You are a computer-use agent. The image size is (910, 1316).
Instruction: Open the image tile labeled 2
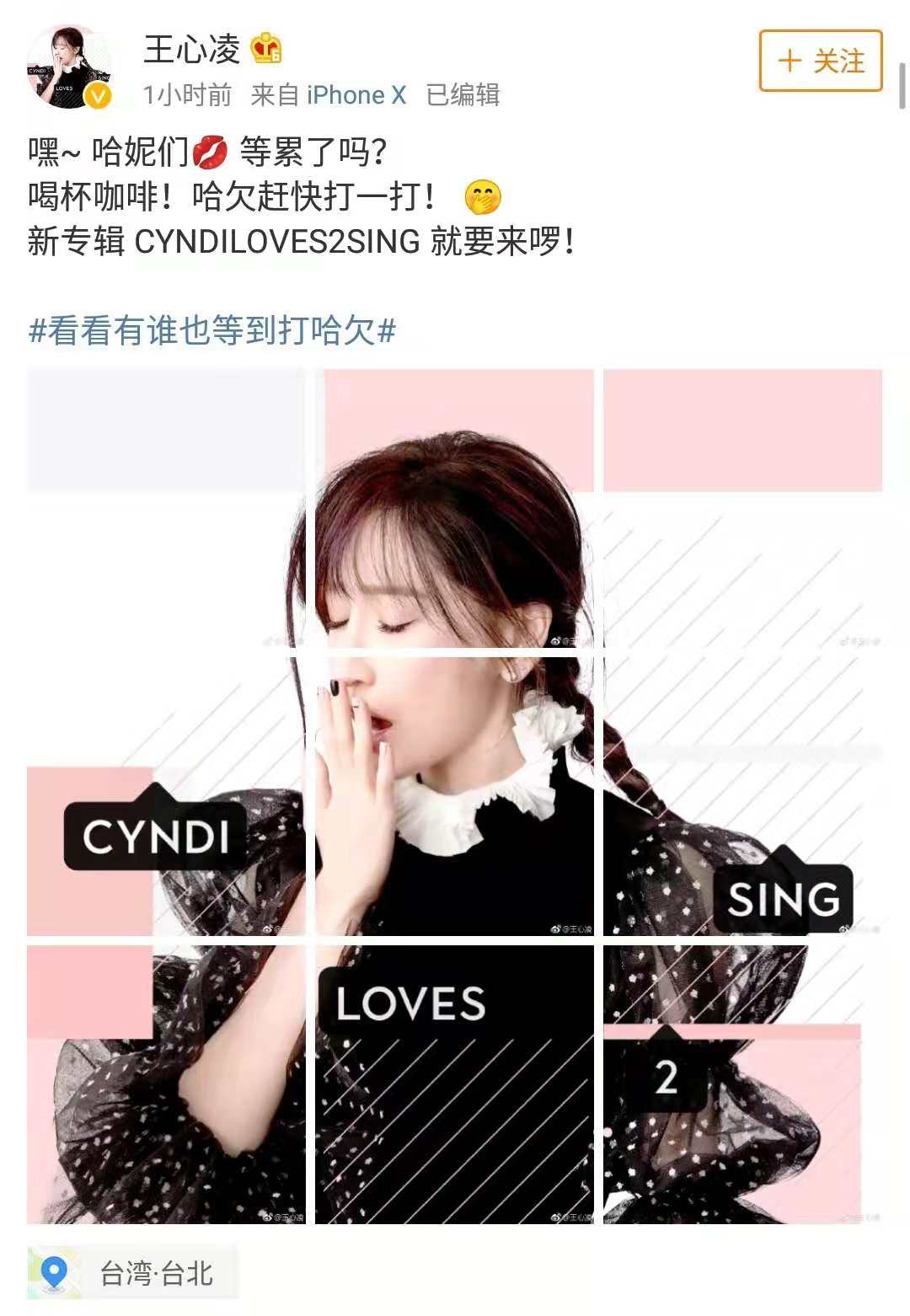coord(742,1084)
